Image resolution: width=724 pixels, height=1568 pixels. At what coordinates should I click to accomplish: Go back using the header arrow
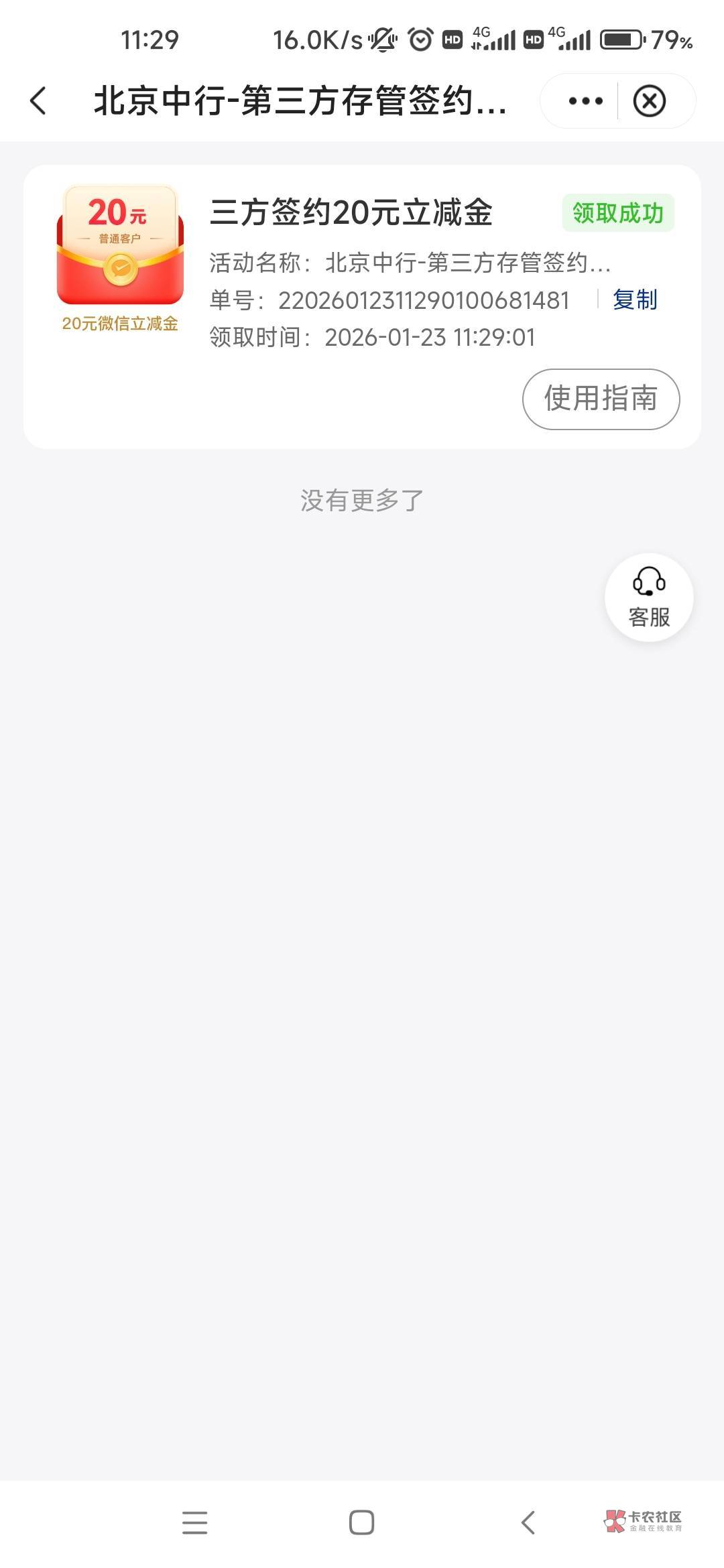click(x=39, y=101)
